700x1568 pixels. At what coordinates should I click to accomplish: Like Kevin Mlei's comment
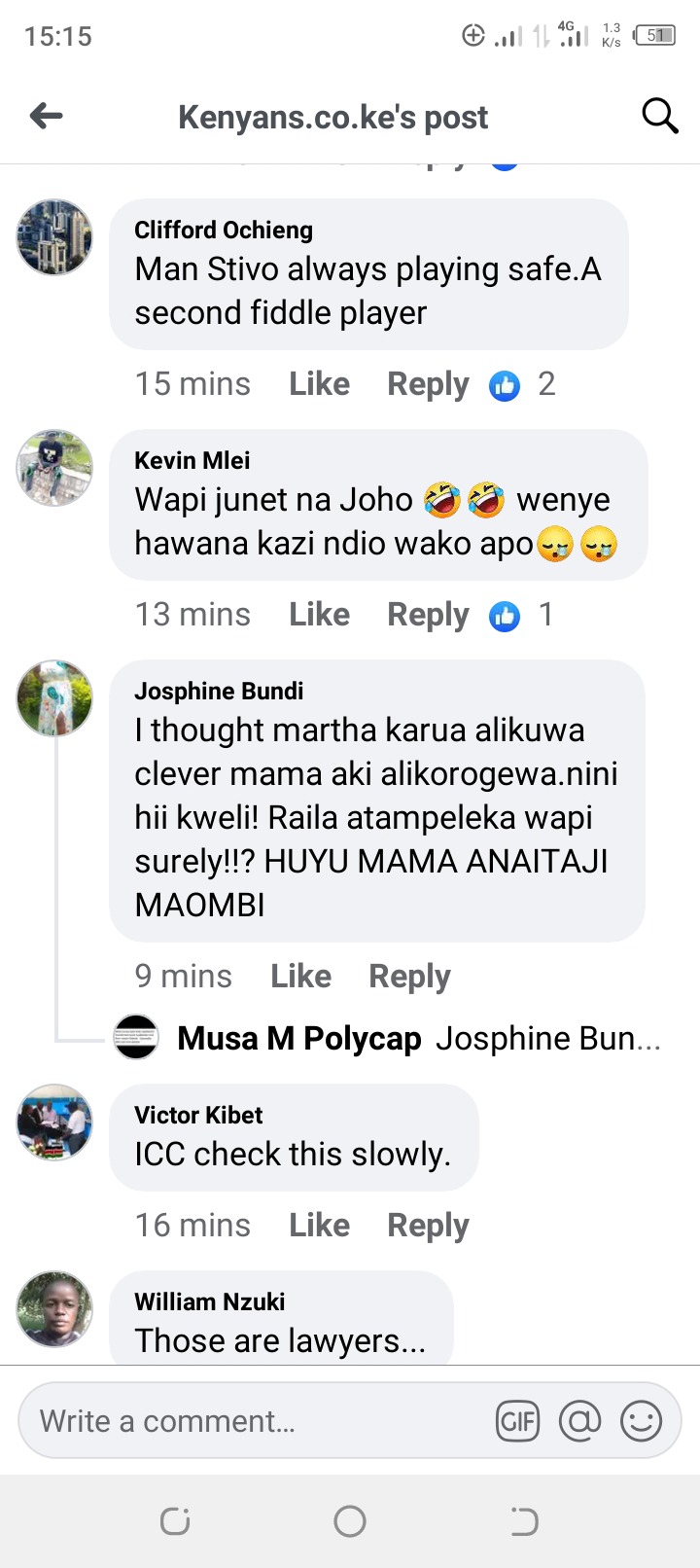(319, 615)
